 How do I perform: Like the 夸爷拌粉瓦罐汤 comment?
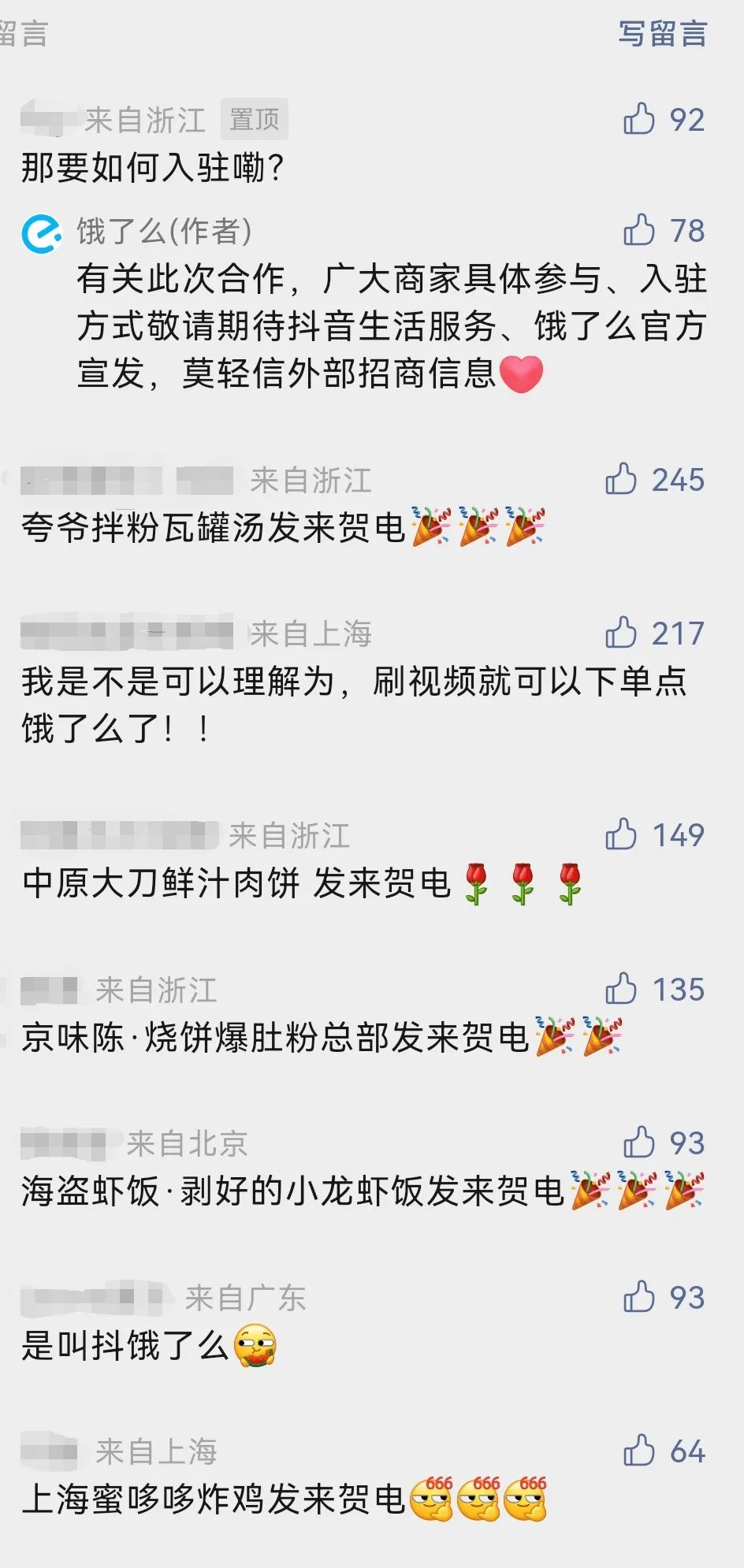(x=621, y=479)
